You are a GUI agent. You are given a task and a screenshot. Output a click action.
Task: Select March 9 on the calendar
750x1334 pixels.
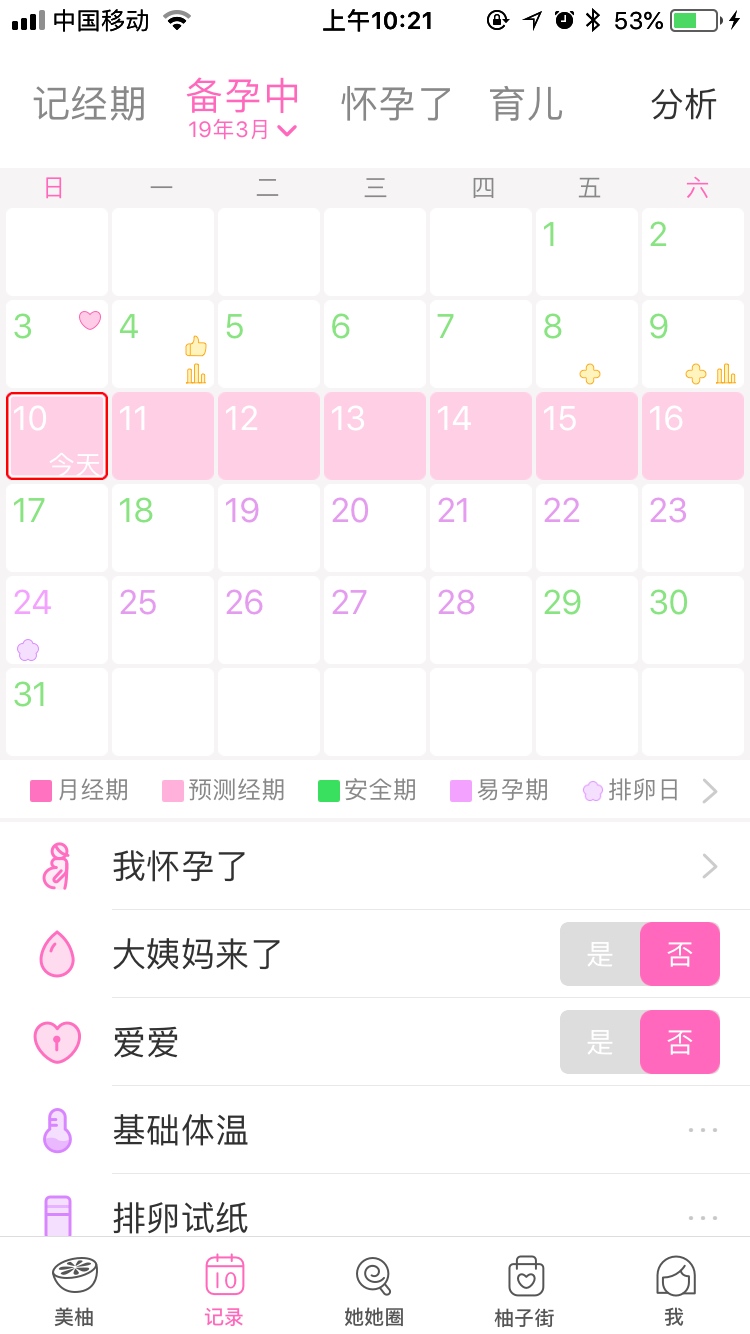tap(695, 343)
